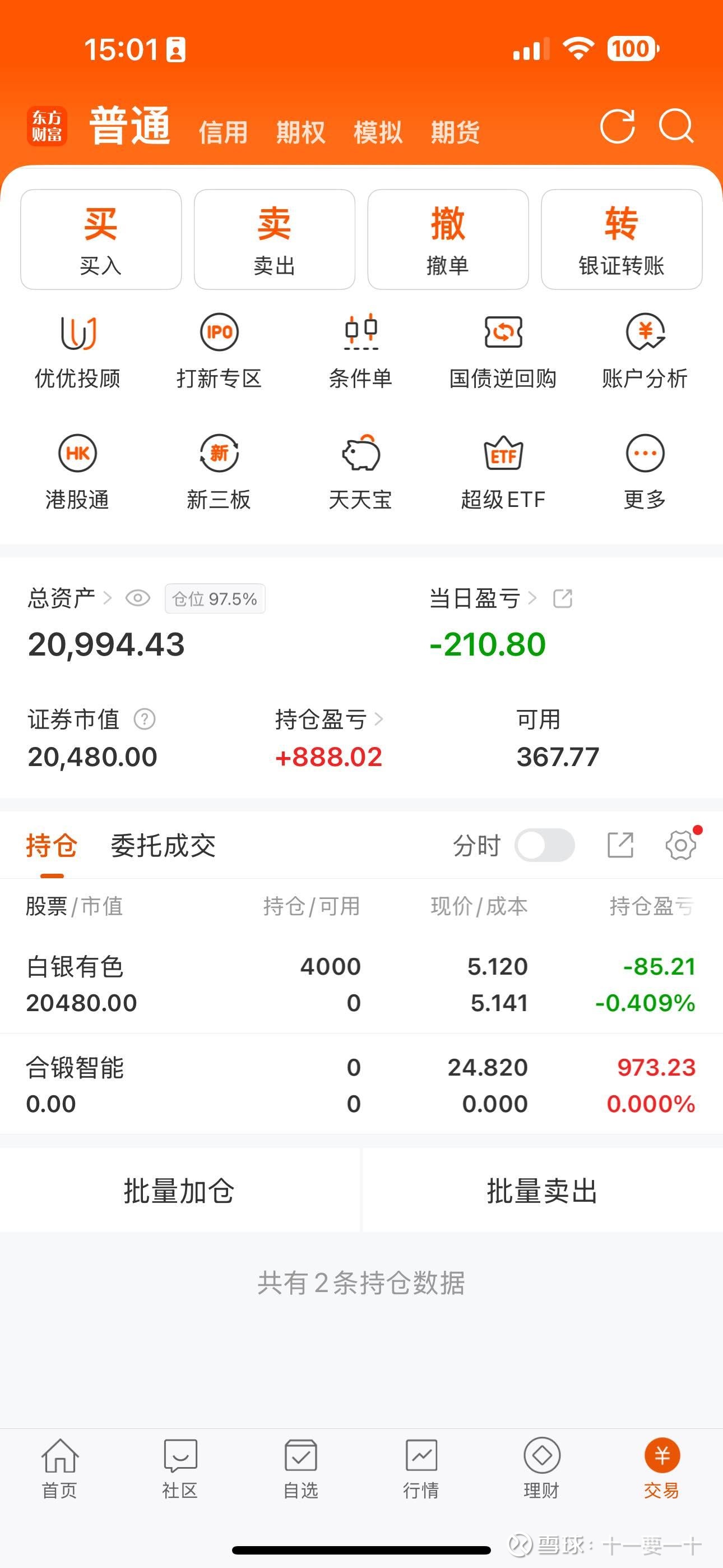Tap the search icon in top bar

point(675,128)
